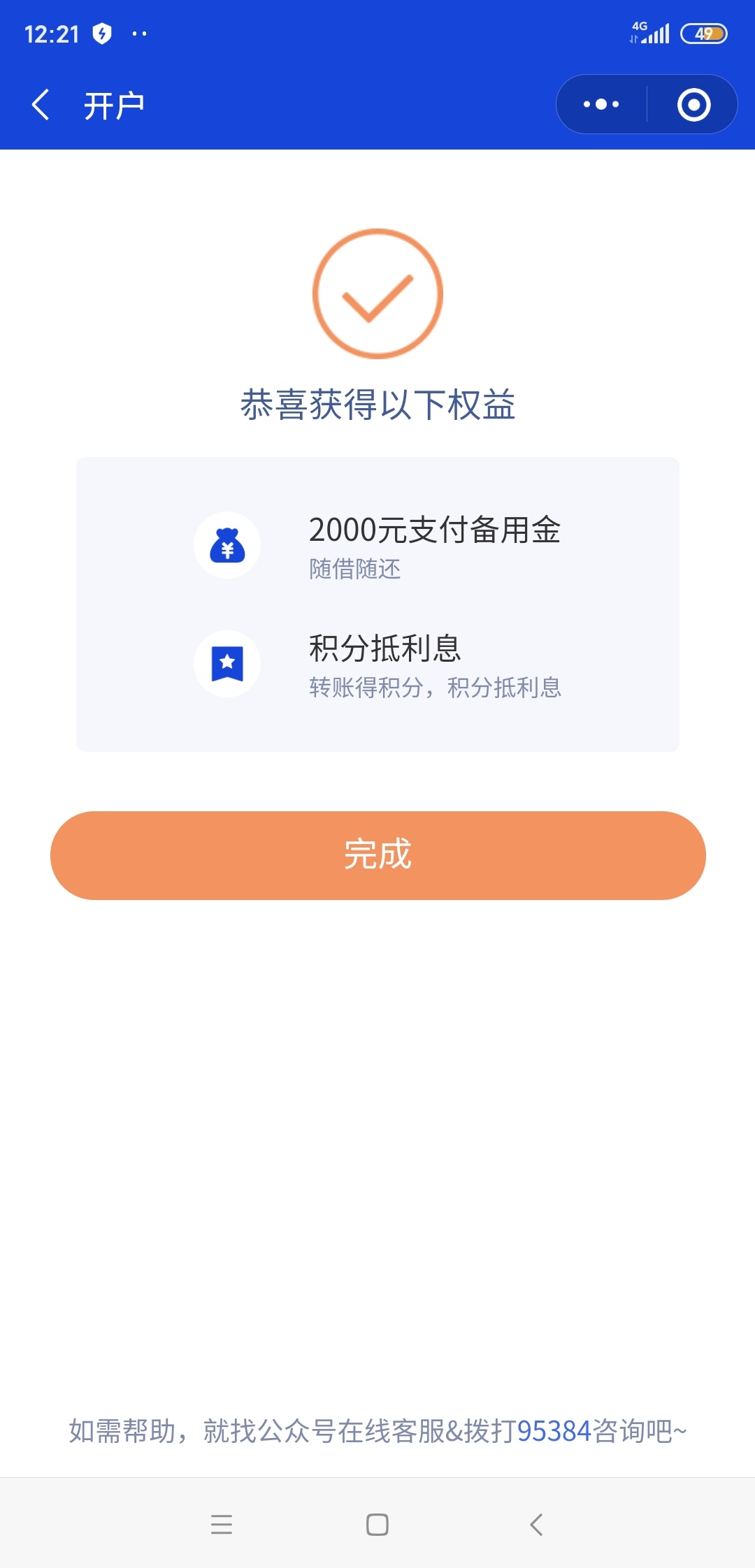Tap the 完成 button

(x=377, y=855)
